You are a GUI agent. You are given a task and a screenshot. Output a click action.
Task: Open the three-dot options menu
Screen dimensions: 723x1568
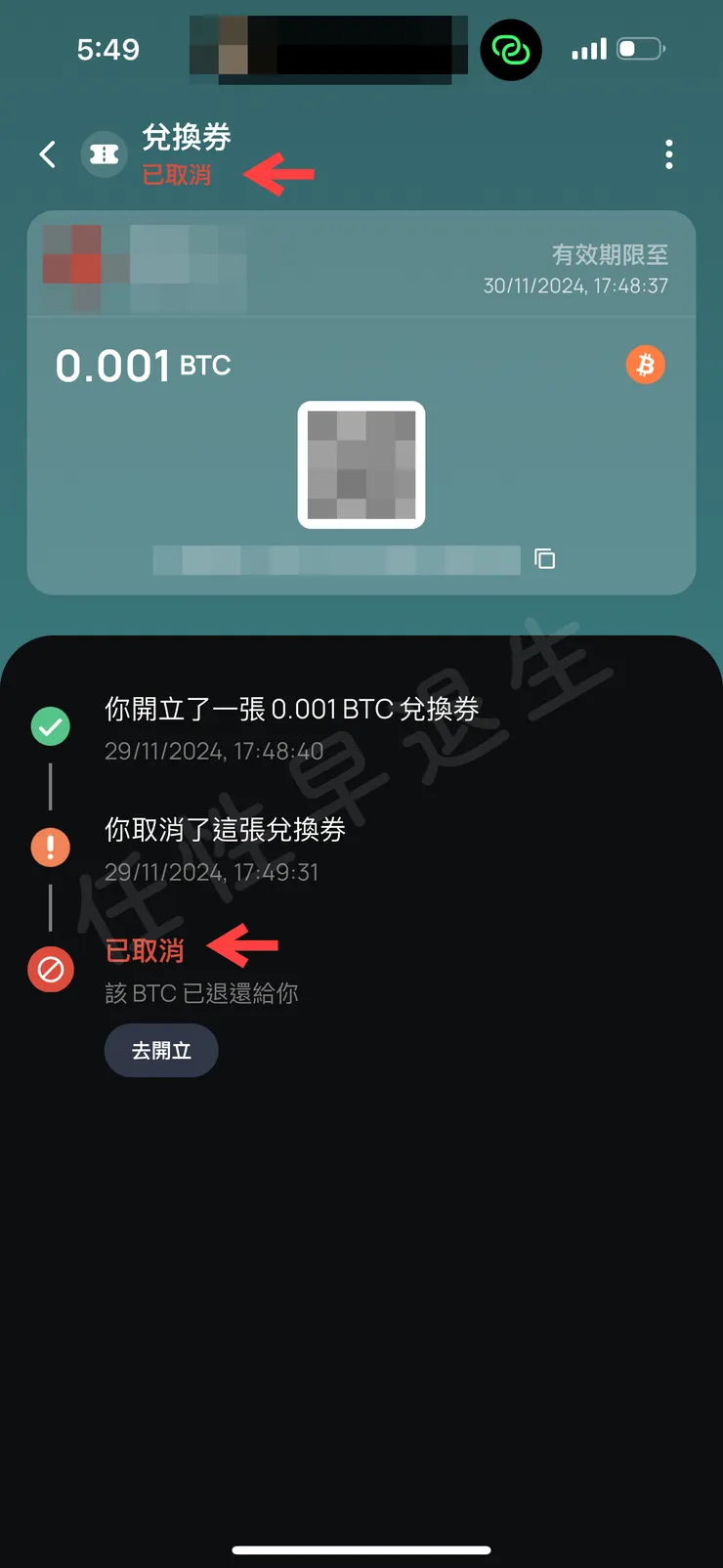click(669, 153)
